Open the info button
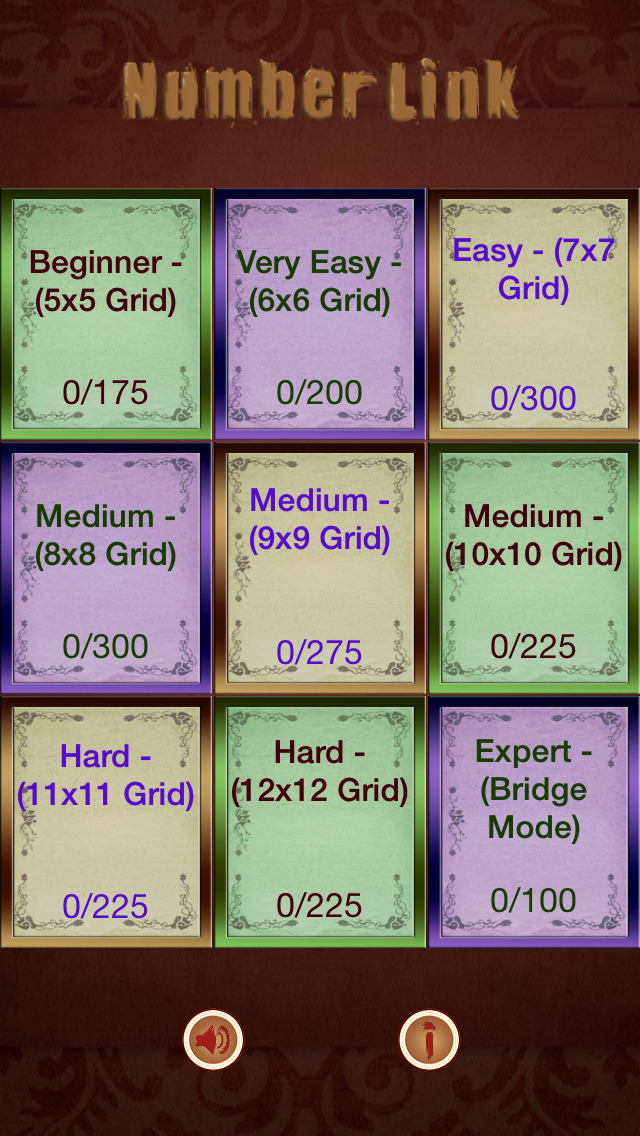The width and height of the screenshot is (640, 1136). point(429,1040)
